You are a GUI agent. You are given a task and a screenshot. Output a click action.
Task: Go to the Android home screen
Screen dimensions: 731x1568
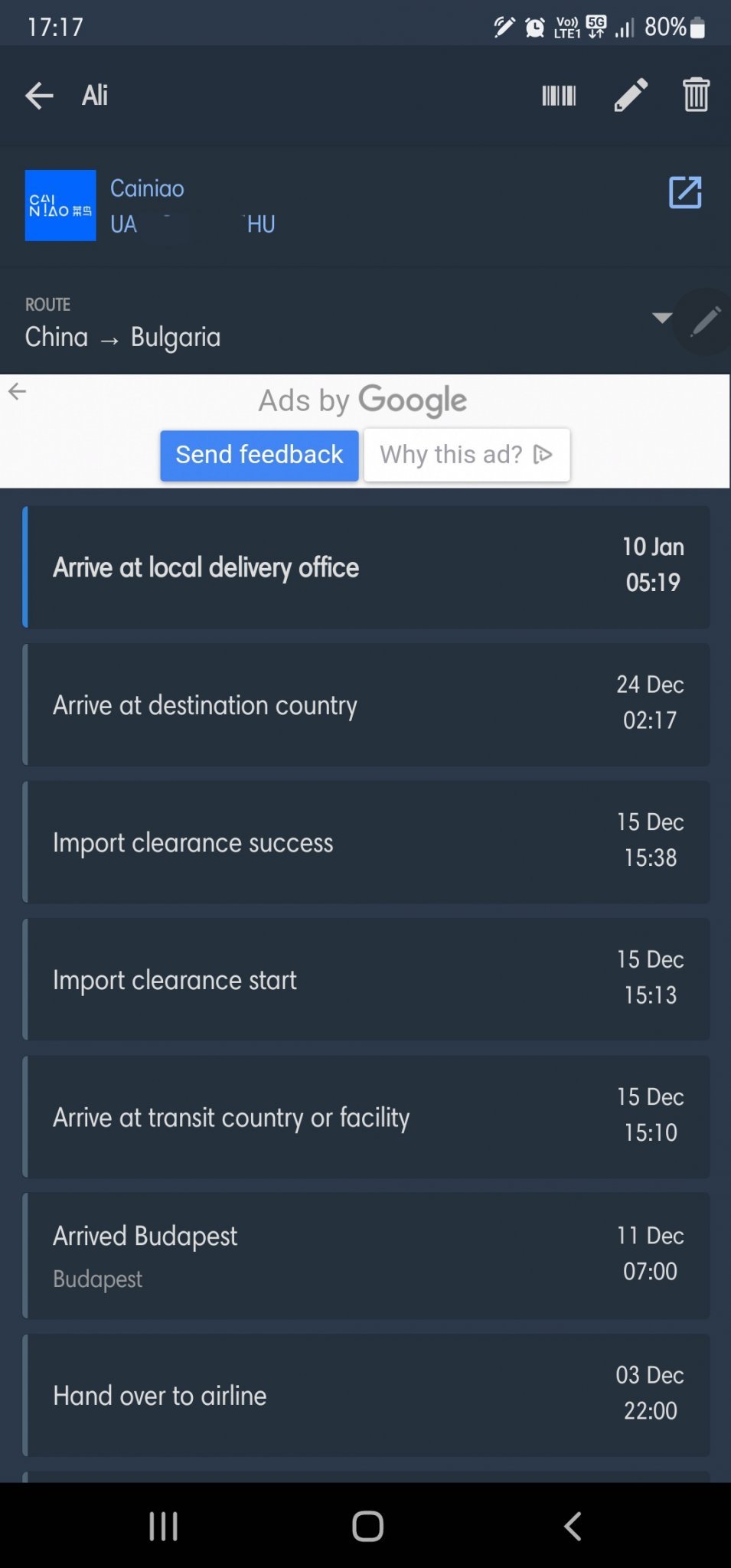tap(367, 1526)
